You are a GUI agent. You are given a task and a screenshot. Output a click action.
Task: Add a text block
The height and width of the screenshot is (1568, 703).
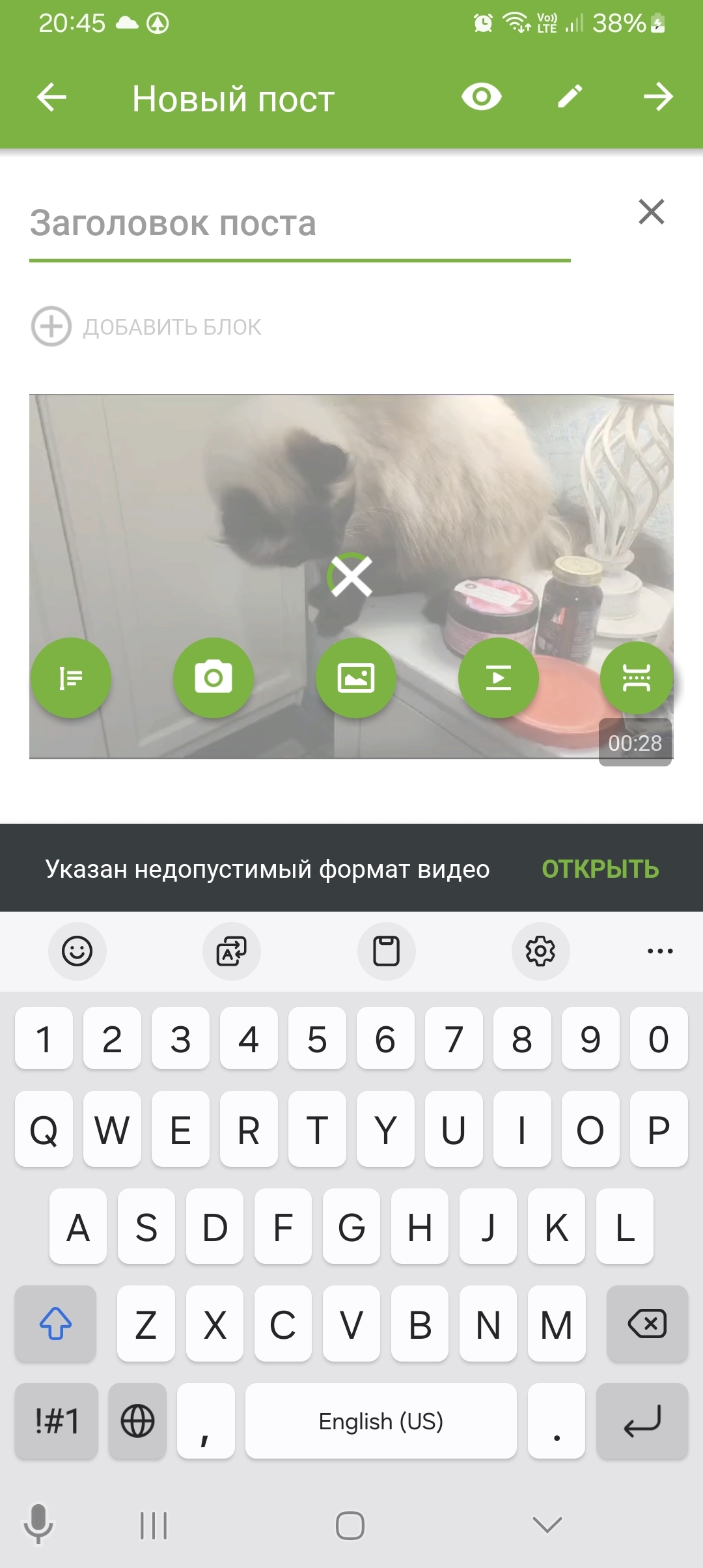pos(71,678)
